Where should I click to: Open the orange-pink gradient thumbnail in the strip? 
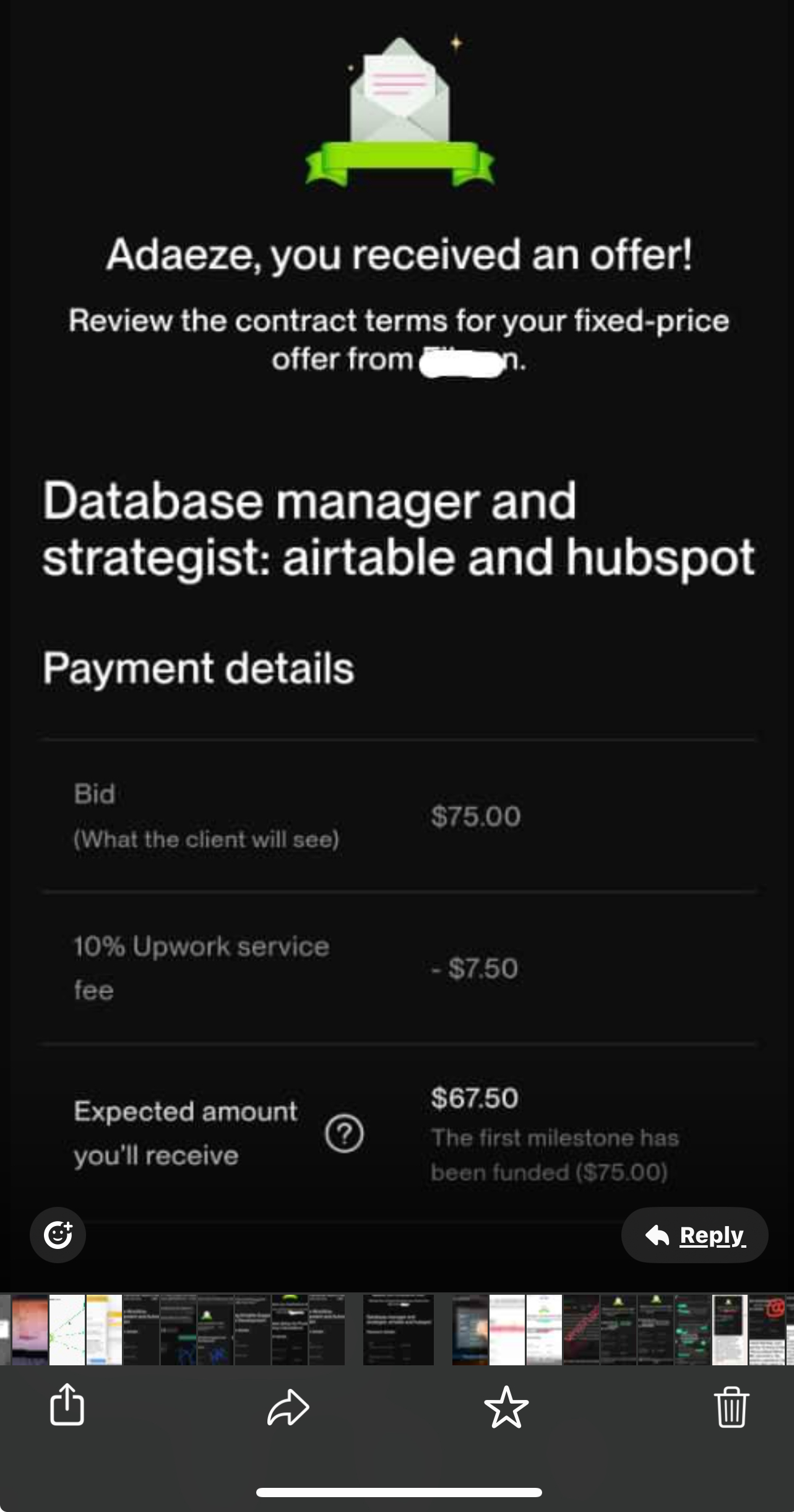30,1329
